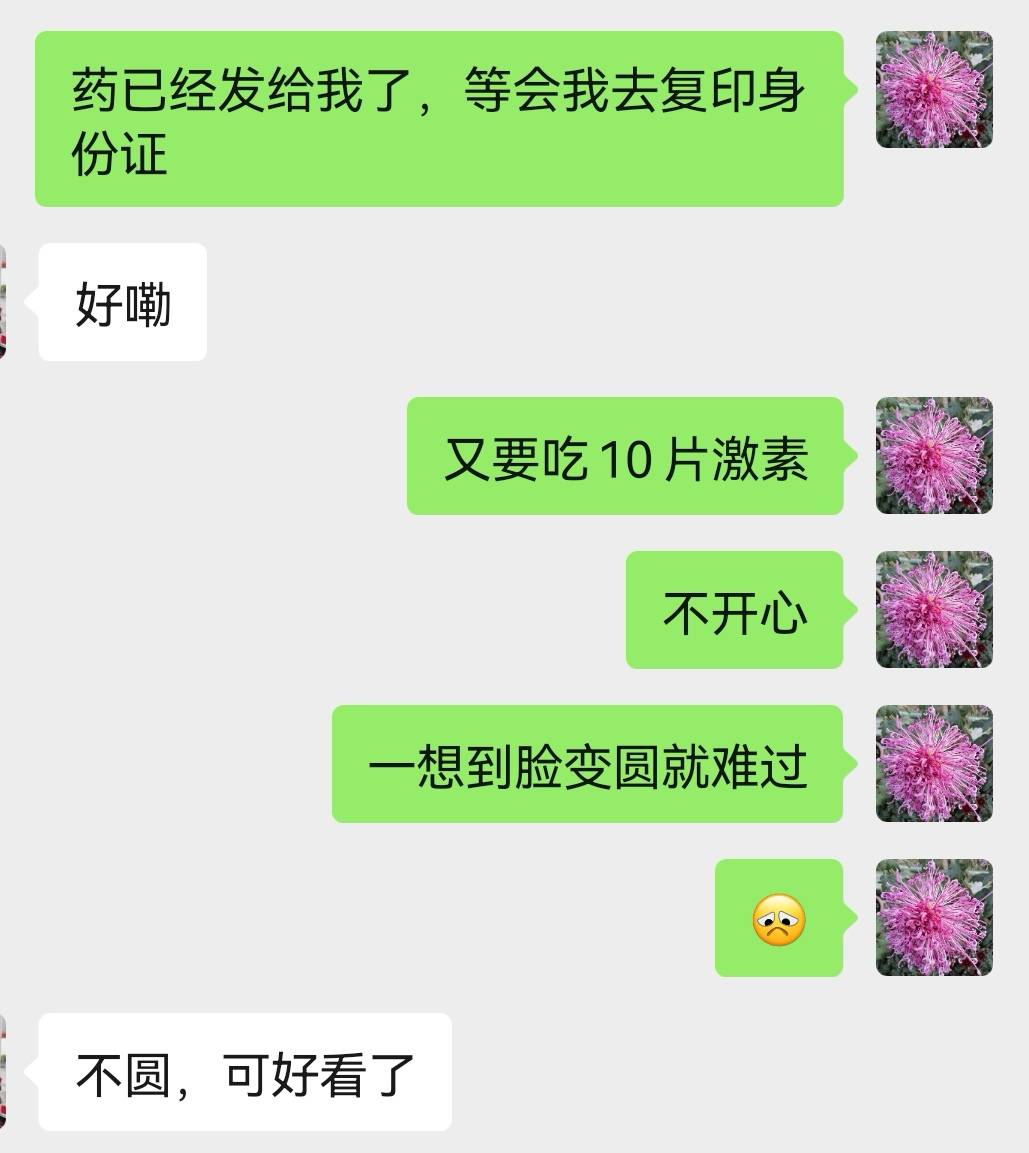The width and height of the screenshot is (1029, 1153).
Task: Click the white reply bubble at the bottom
Action: tap(244, 1073)
